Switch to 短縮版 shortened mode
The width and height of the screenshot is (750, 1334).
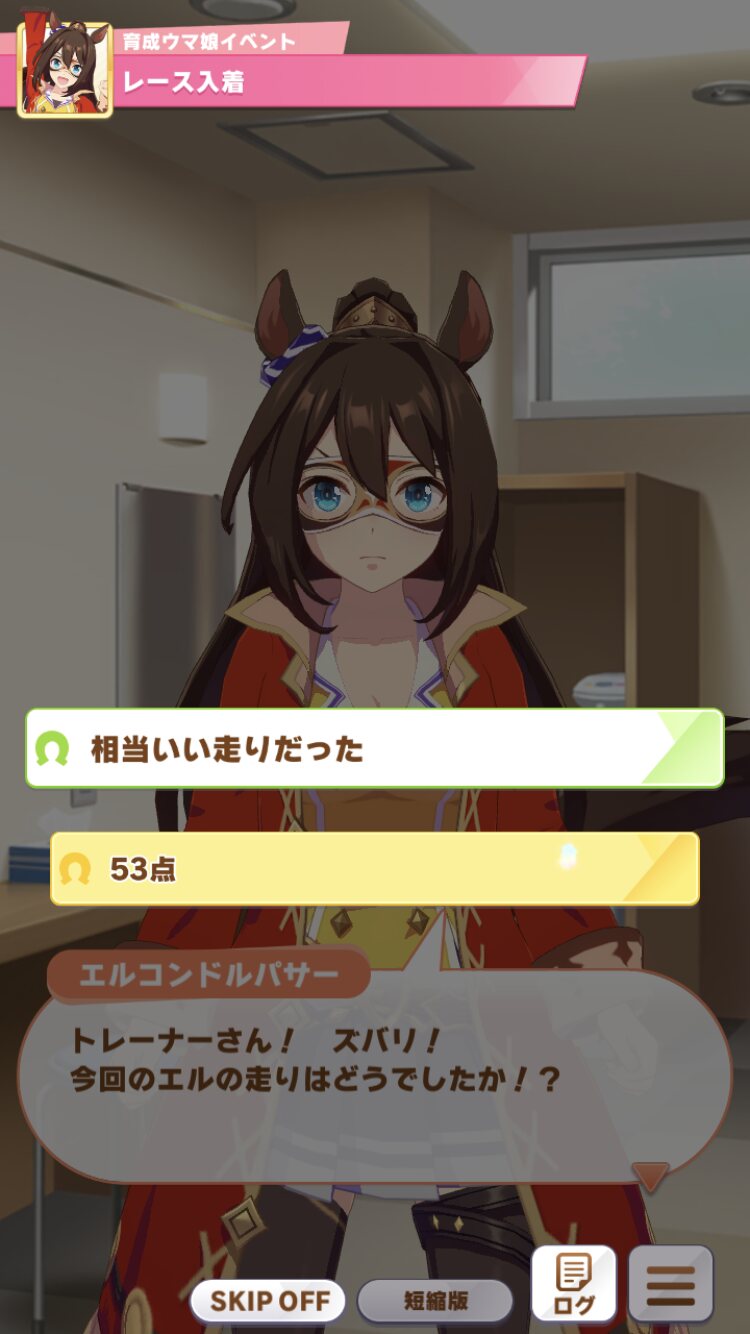(x=435, y=1301)
